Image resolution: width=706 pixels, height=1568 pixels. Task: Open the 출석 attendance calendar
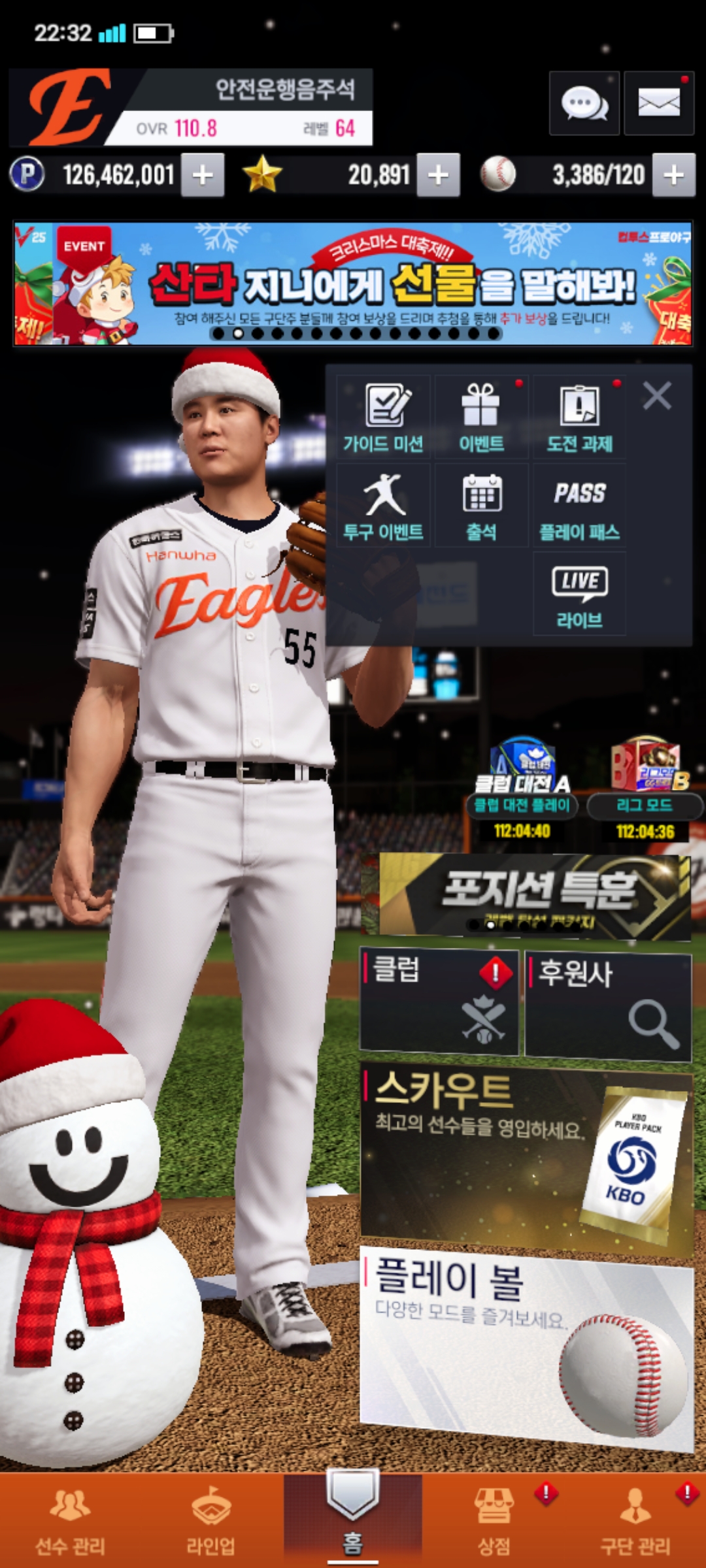(x=481, y=506)
